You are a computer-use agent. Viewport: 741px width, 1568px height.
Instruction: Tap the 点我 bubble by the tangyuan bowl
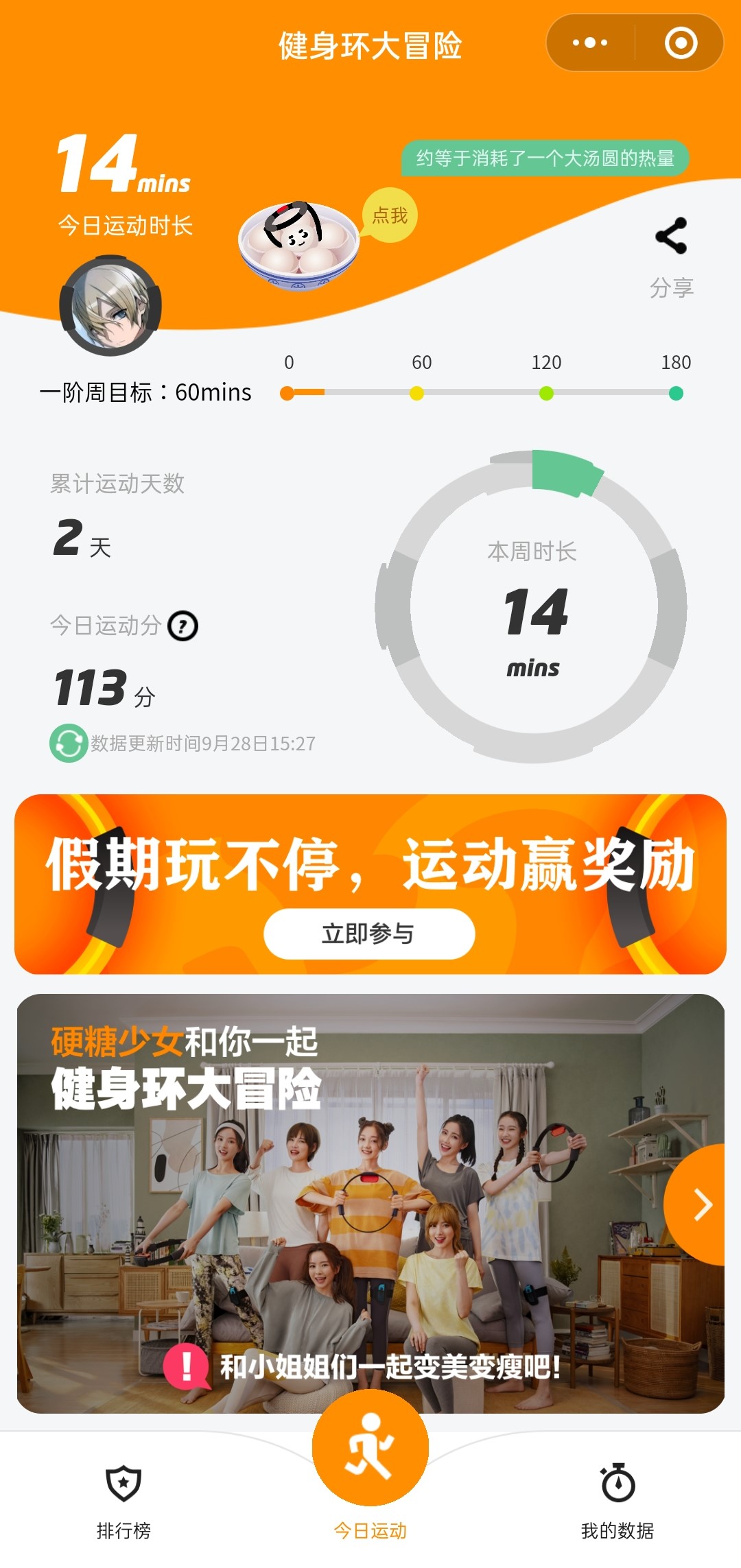click(x=390, y=216)
